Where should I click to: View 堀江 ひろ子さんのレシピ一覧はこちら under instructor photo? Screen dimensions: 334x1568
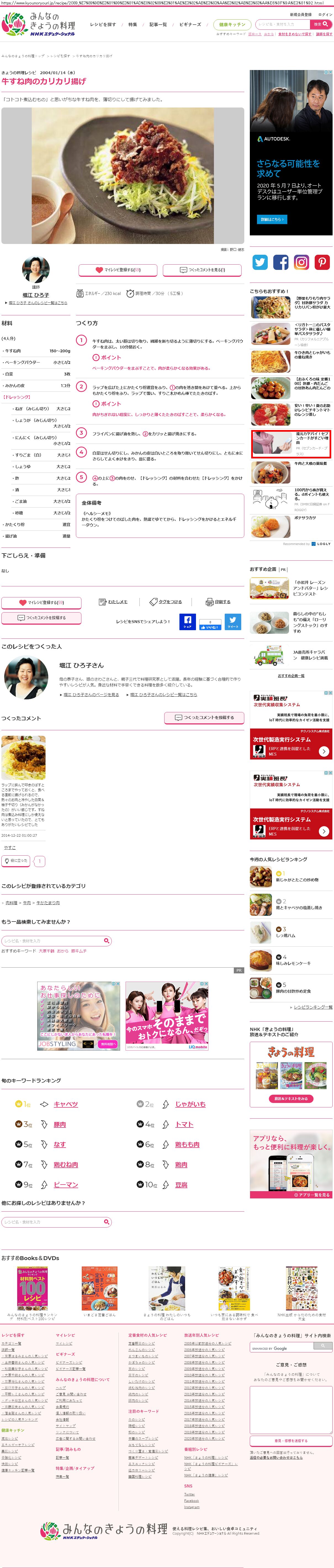pos(38,302)
